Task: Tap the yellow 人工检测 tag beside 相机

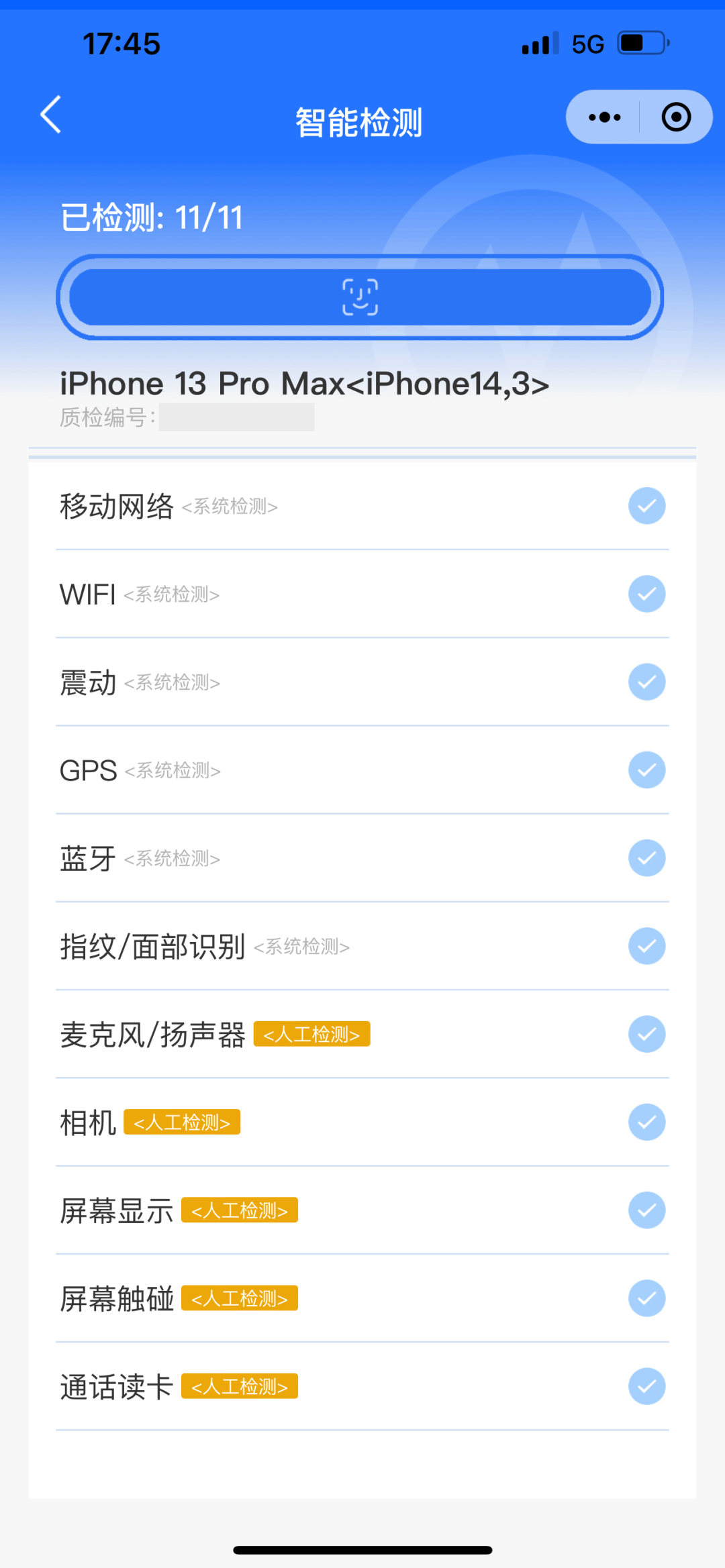Action: click(181, 1122)
